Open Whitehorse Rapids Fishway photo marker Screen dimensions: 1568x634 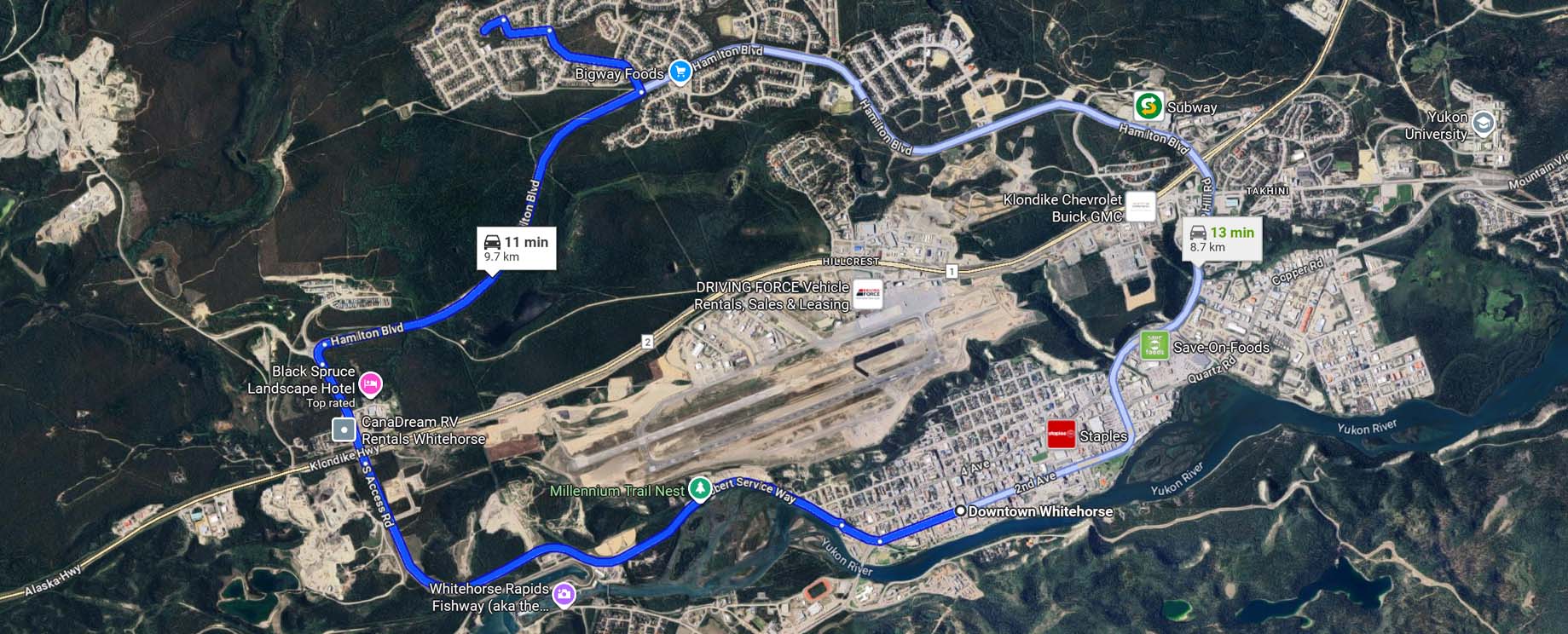click(564, 595)
